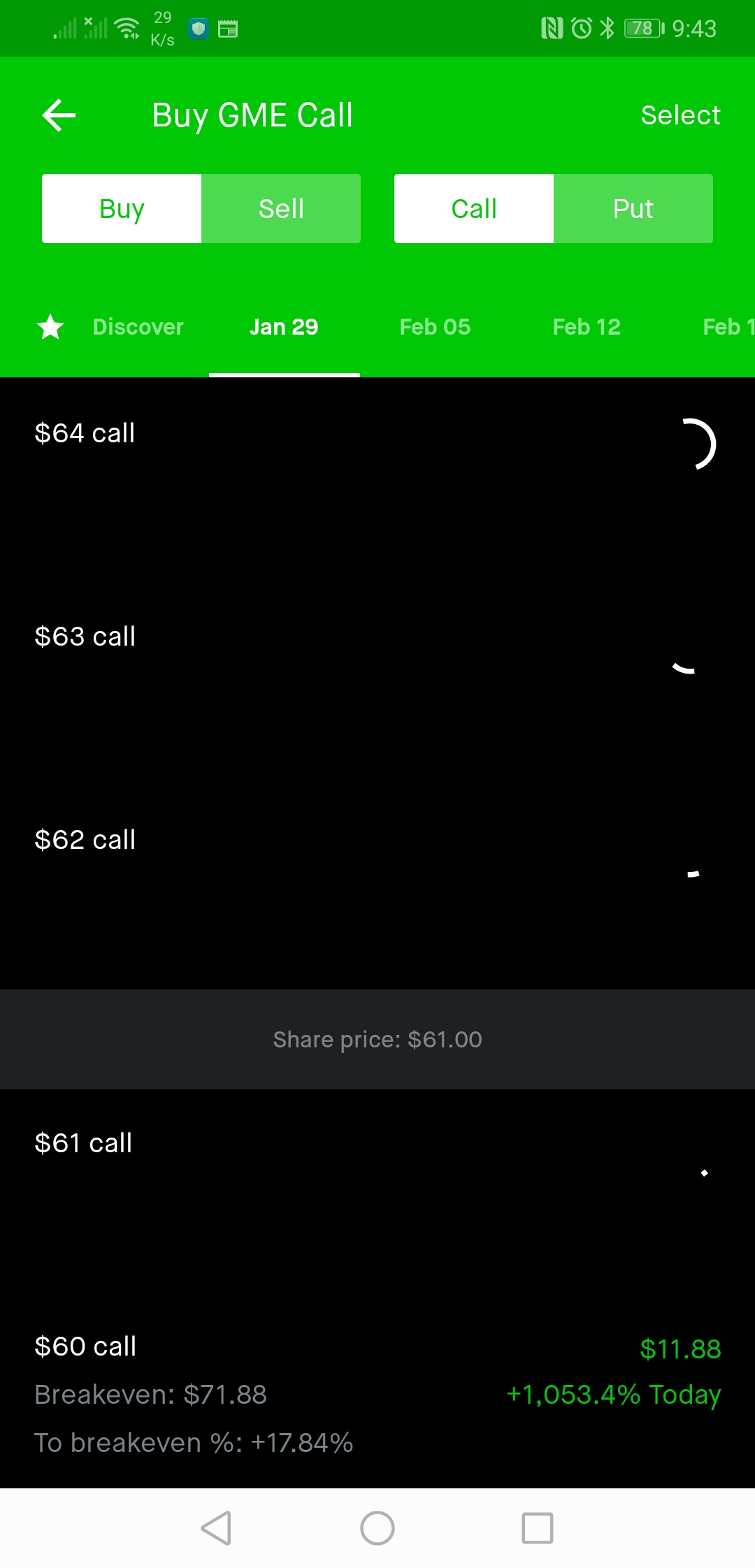Image resolution: width=755 pixels, height=1568 pixels.
Task: Select the Feb 12 expiration date
Action: point(587,327)
